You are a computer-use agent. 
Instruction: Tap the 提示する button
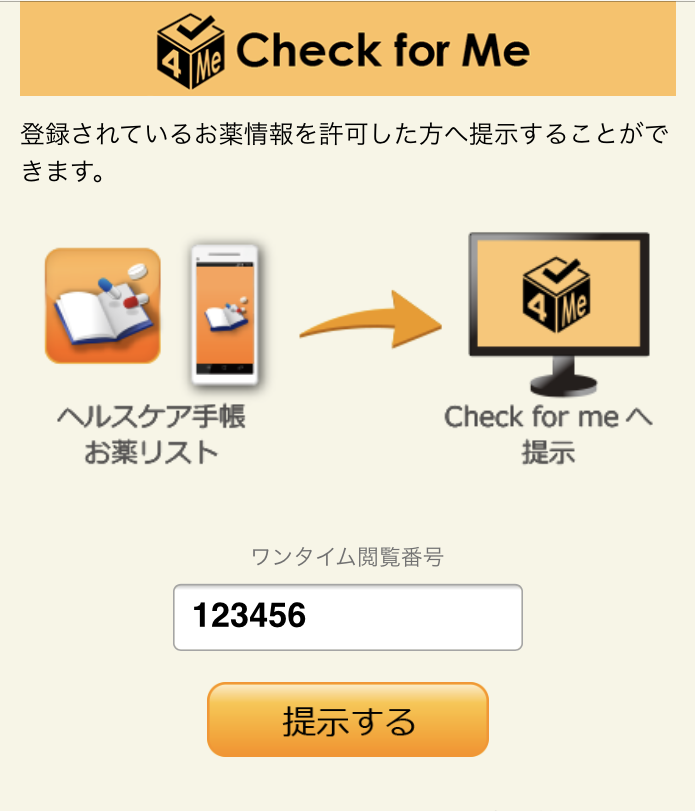pyautogui.click(x=347, y=720)
